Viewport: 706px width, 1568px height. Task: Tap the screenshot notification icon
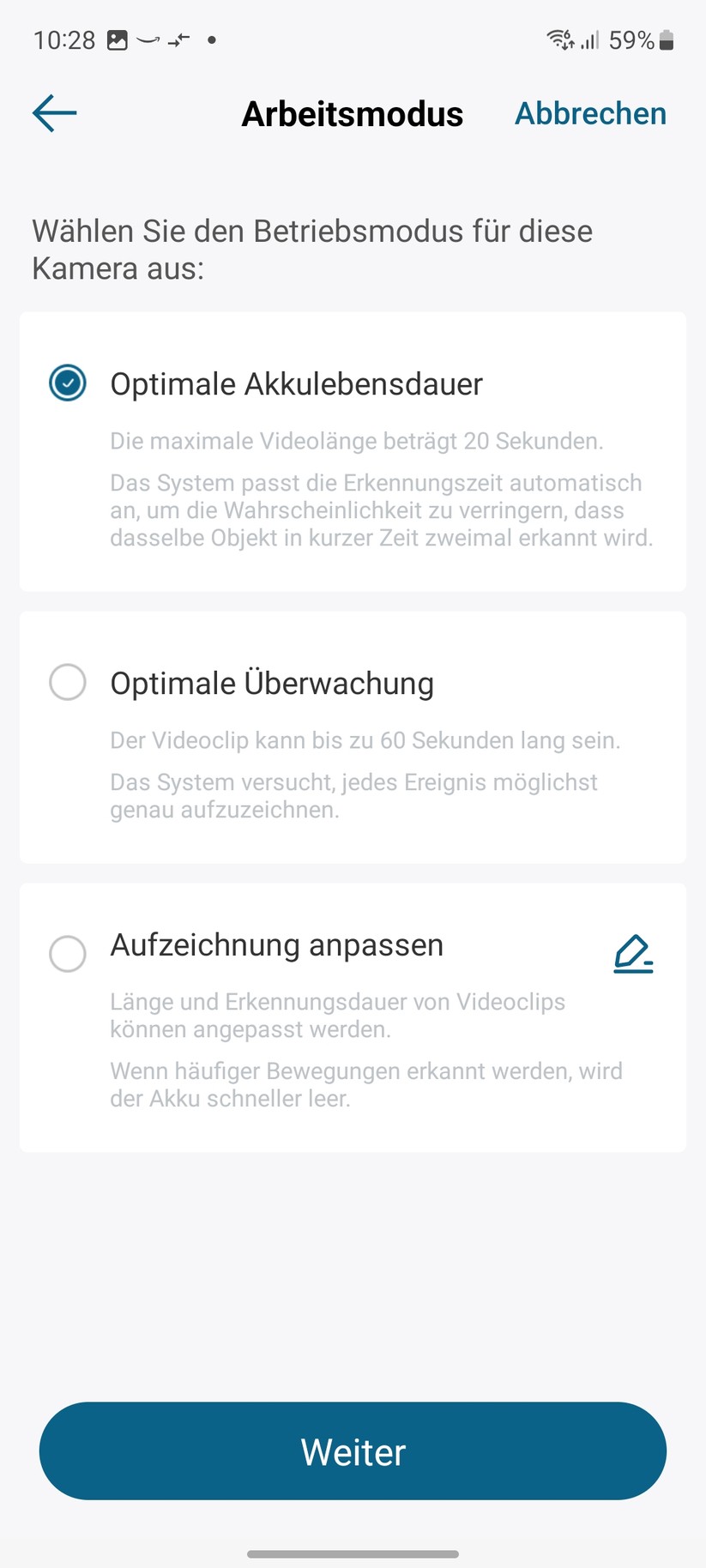pos(116,39)
